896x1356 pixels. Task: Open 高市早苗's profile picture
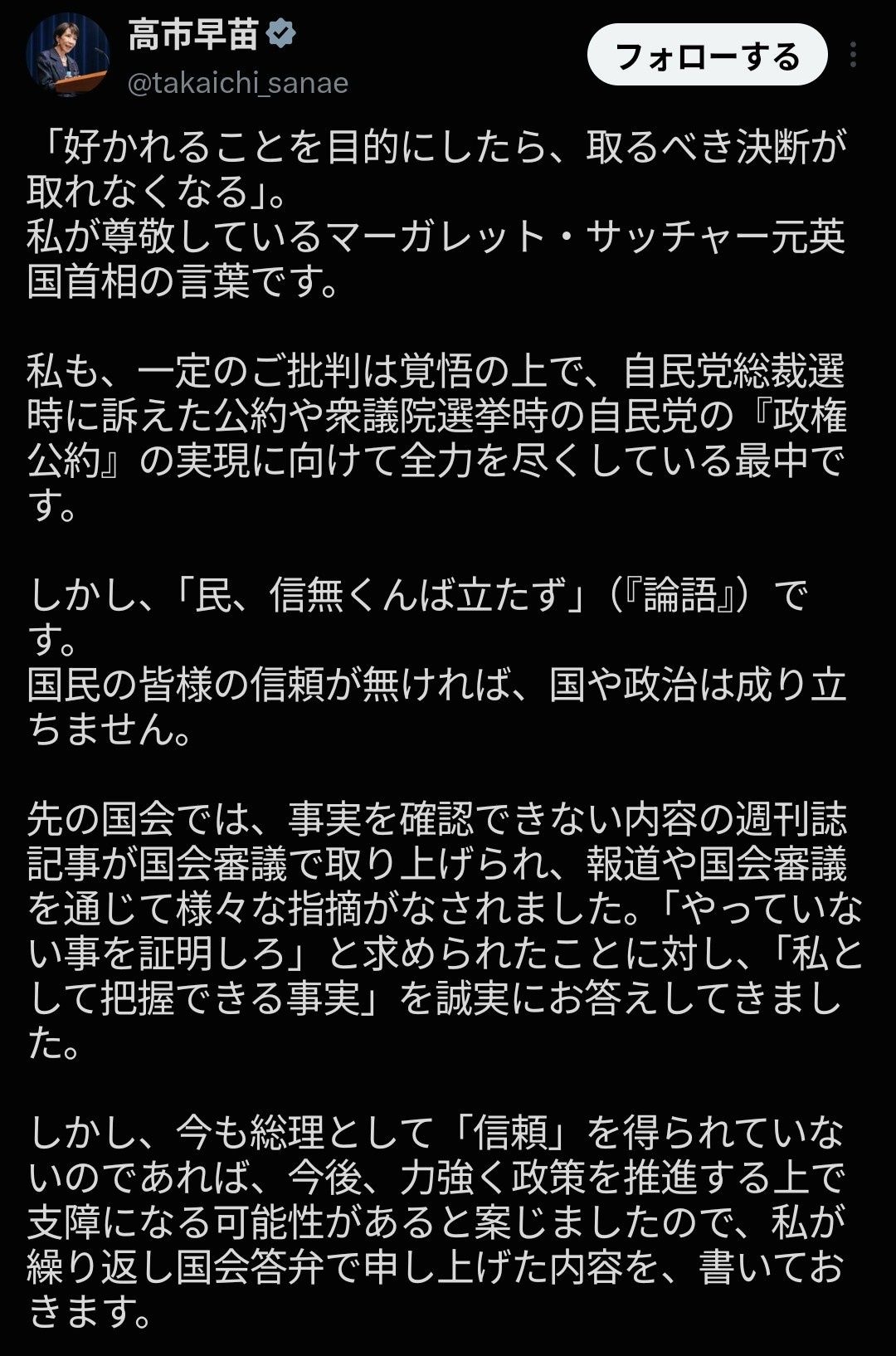click(x=68, y=56)
